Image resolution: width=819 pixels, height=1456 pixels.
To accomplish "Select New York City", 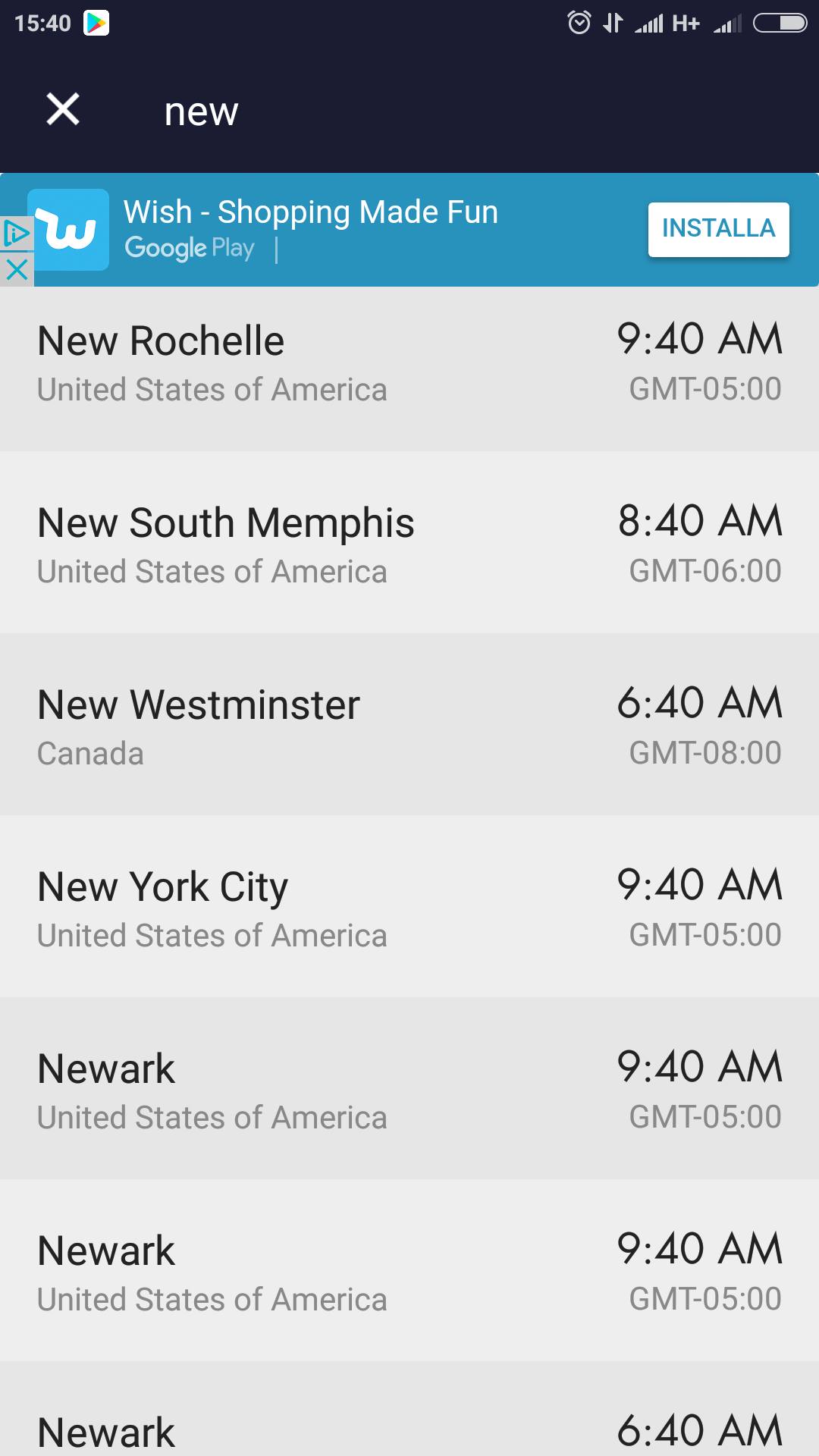I will click(x=409, y=906).
